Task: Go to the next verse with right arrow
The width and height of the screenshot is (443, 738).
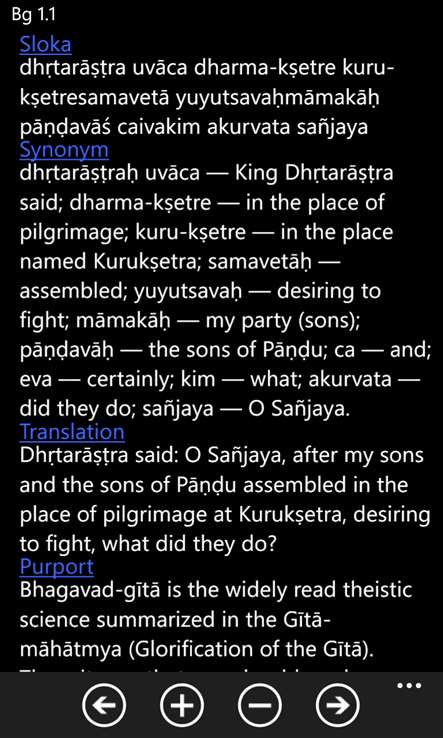Action: [x=338, y=705]
